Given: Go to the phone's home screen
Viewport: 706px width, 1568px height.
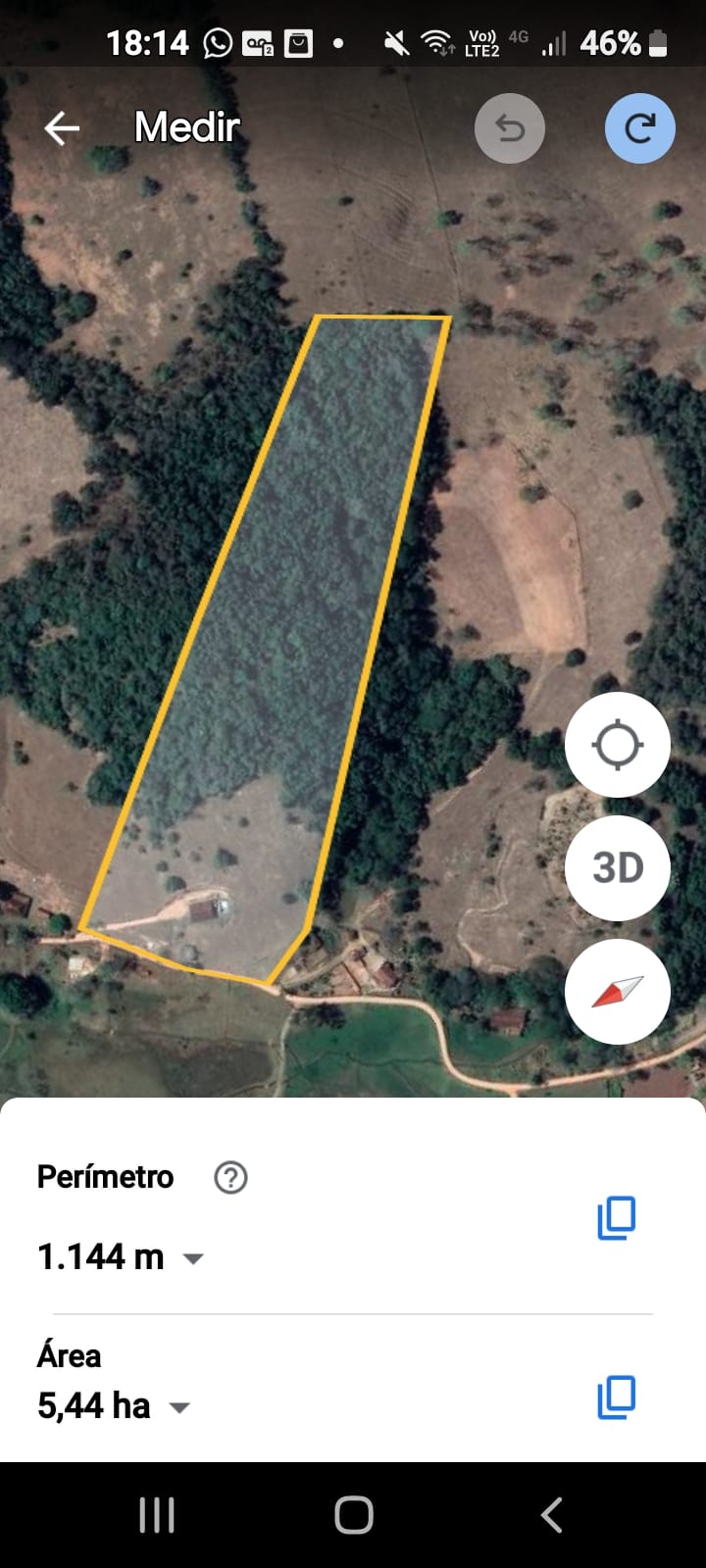Looking at the screenshot, I should pyautogui.click(x=354, y=1515).
